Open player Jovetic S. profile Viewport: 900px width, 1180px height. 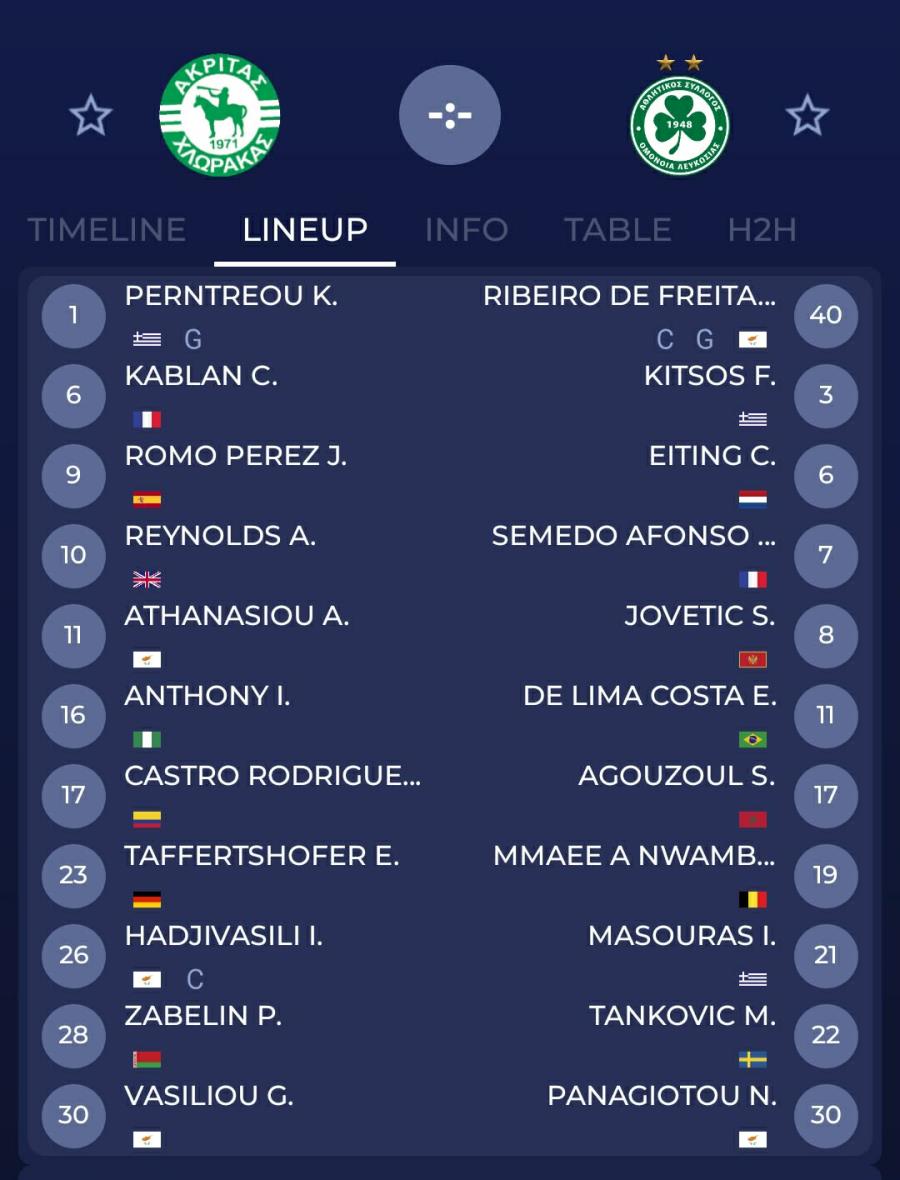(x=699, y=616)
